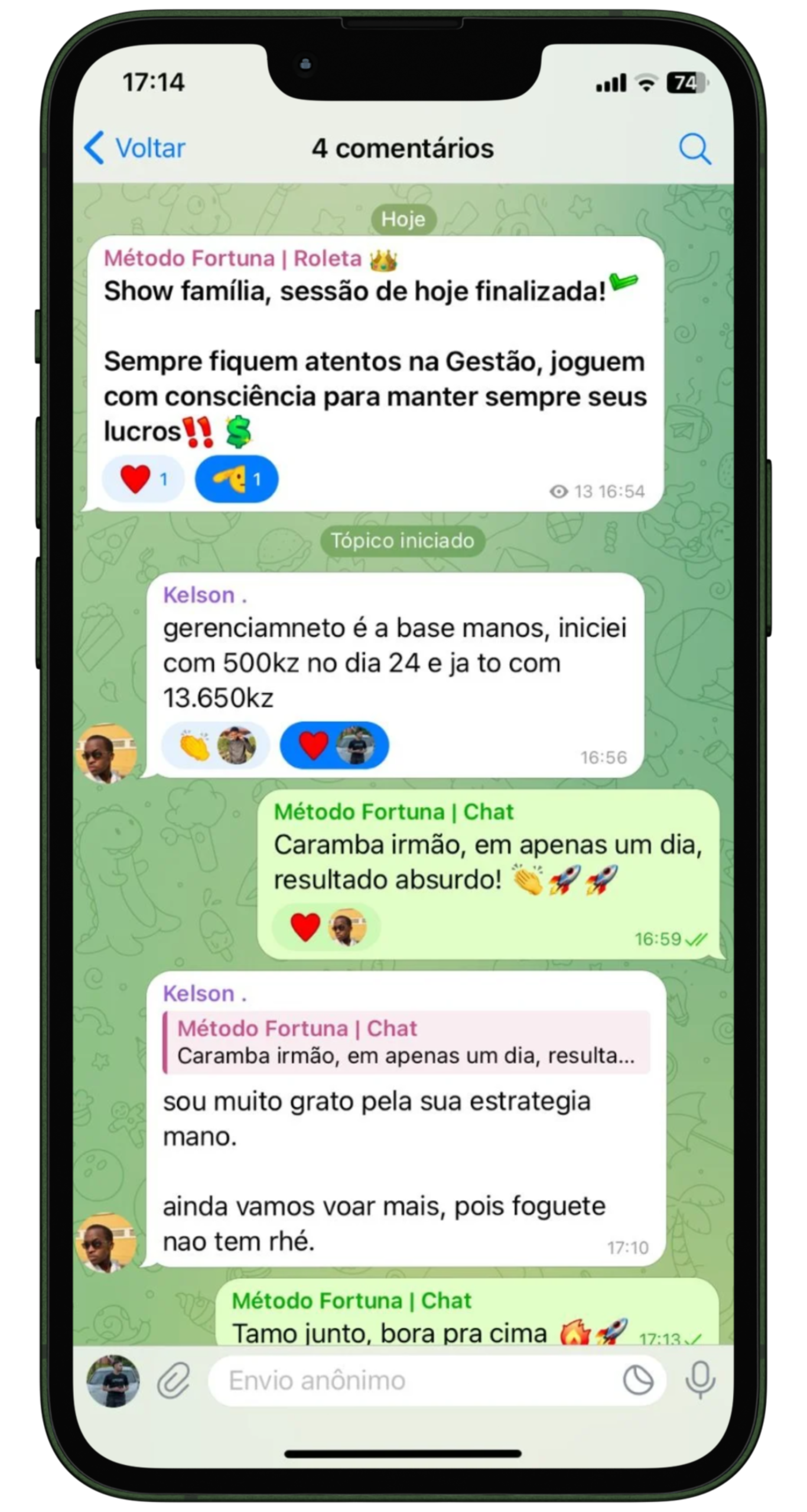Screen dimensions: 807x1512
Task: Open search in the comments
Action: pos(695,148)
